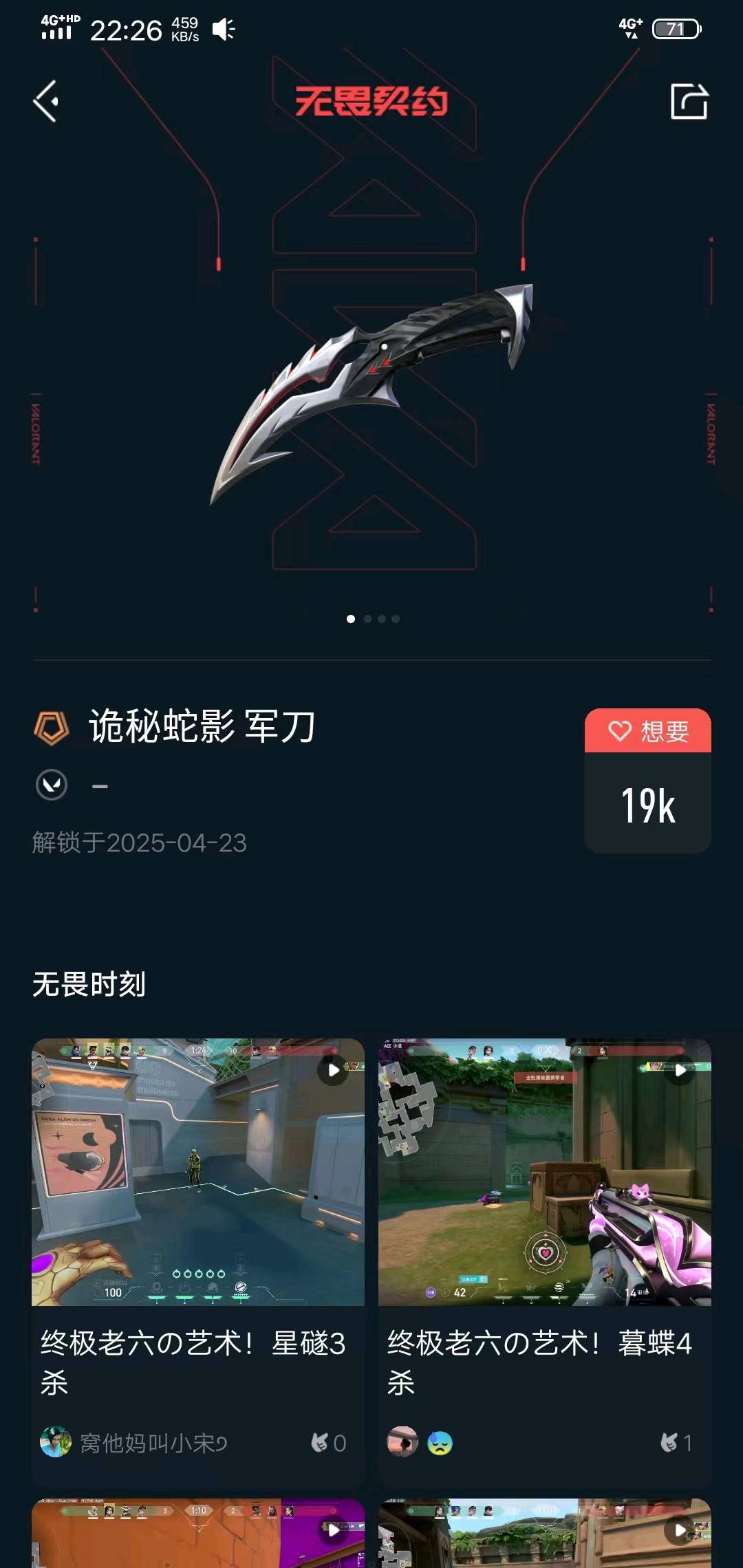Open the 暮蝶4杀 video card
Viewport: 743px width, 1568px height.
pyautogui.click(x=544, y=1172)
